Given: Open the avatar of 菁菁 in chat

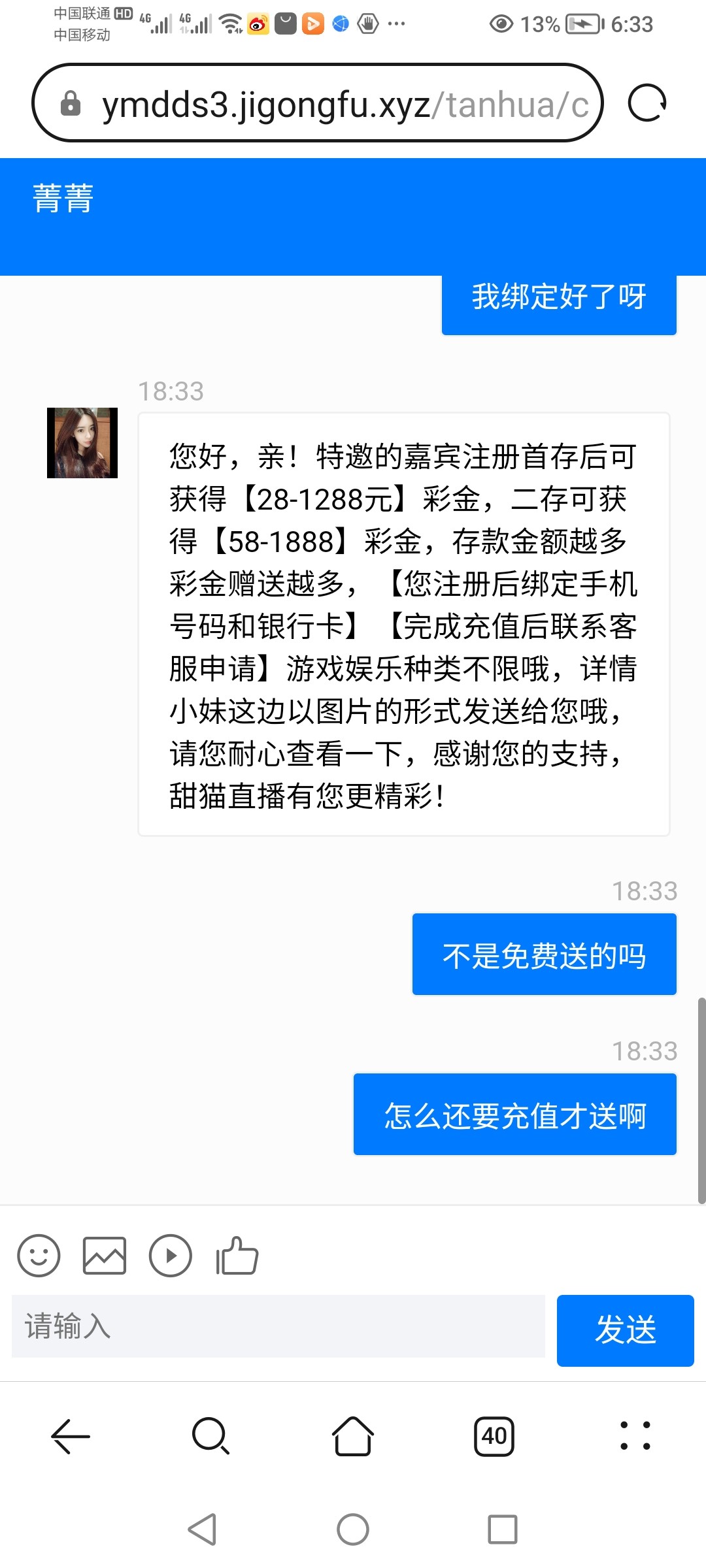Looking at the screenshot, I should point(82,443).
